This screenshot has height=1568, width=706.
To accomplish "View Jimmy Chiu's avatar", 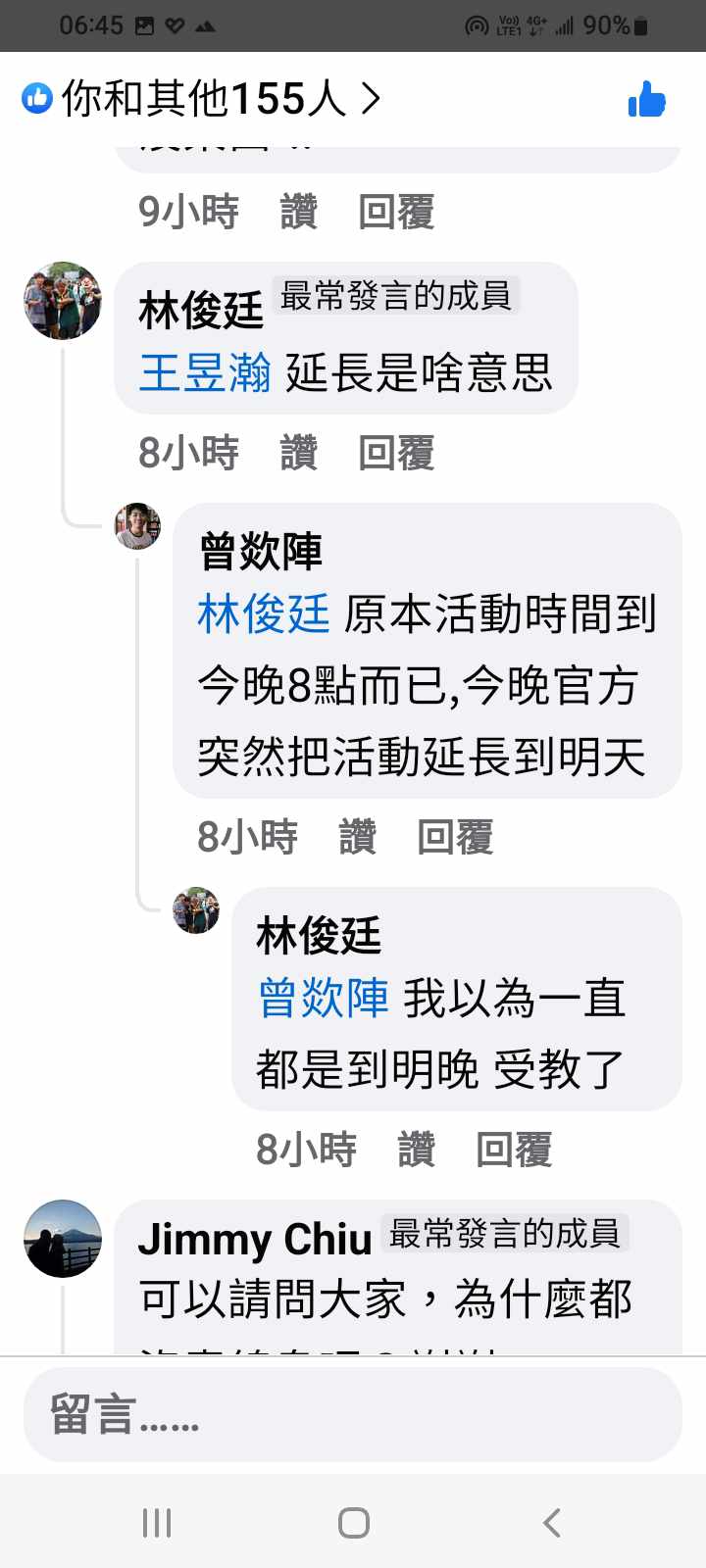I will [63, 1239].
